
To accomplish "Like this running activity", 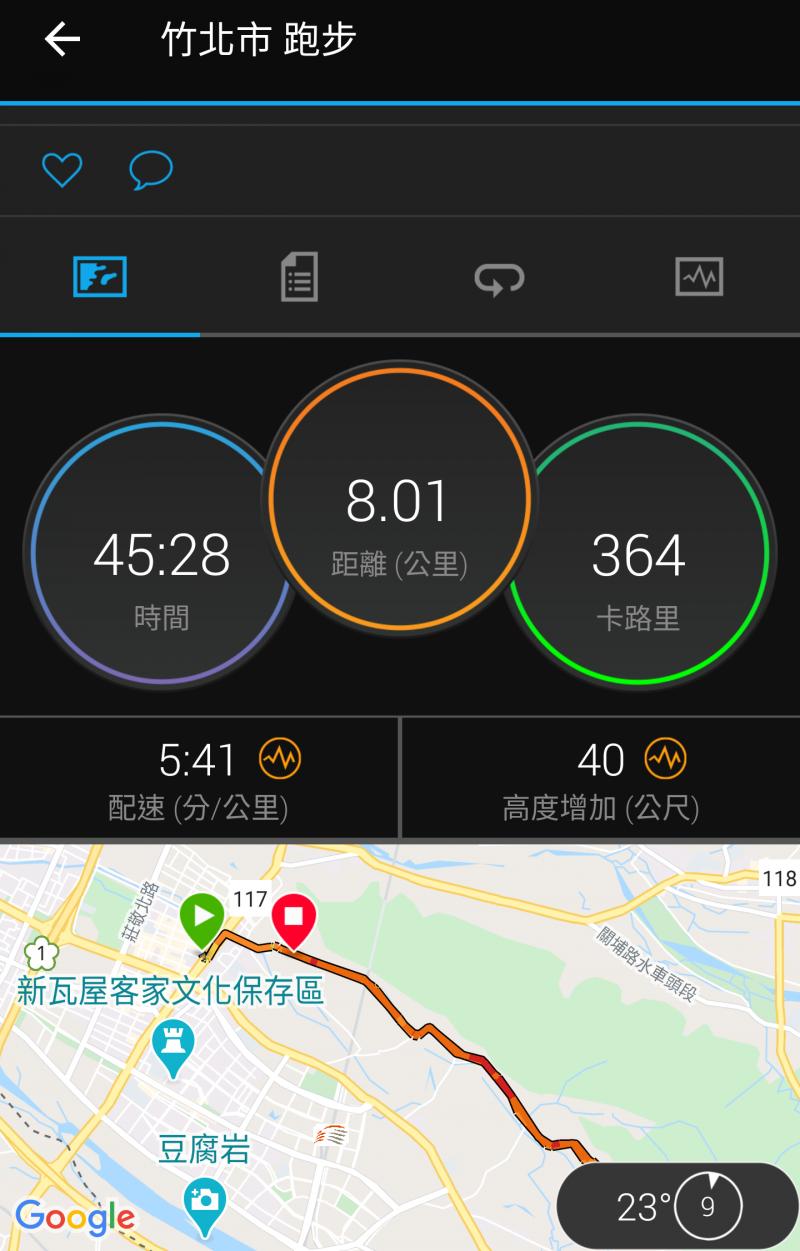I will point(62,170).
